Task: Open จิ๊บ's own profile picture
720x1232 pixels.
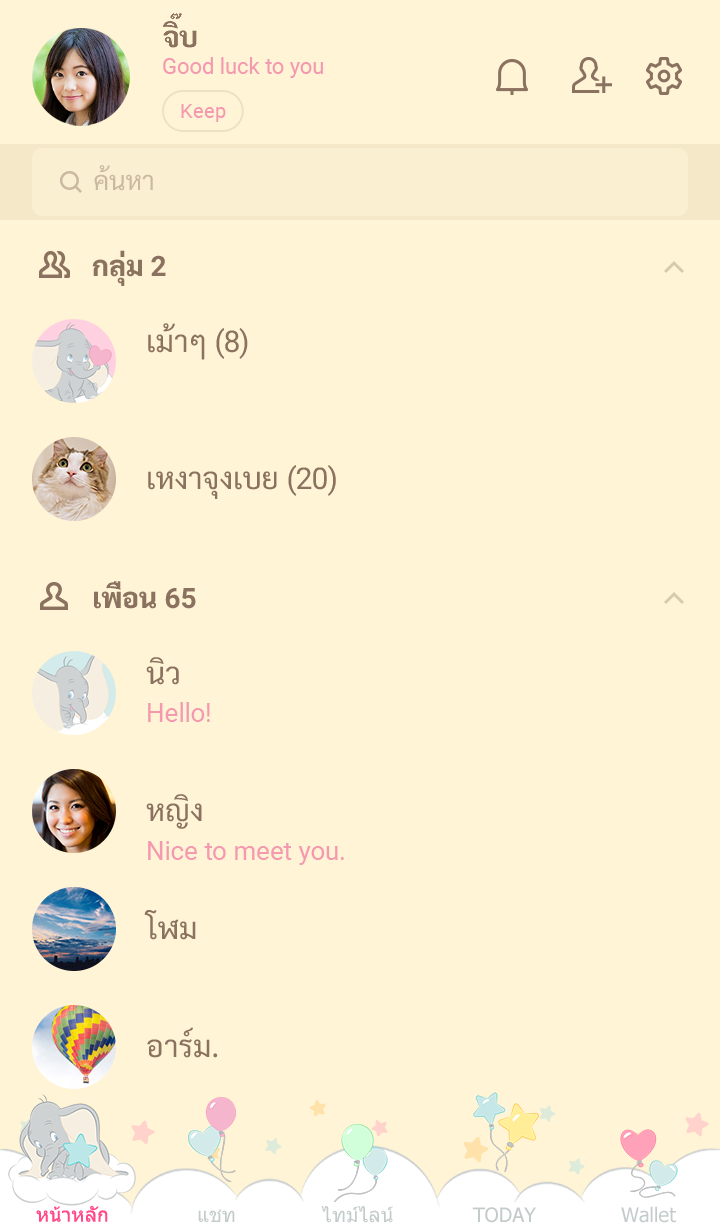Action: [x=81, y=77]
